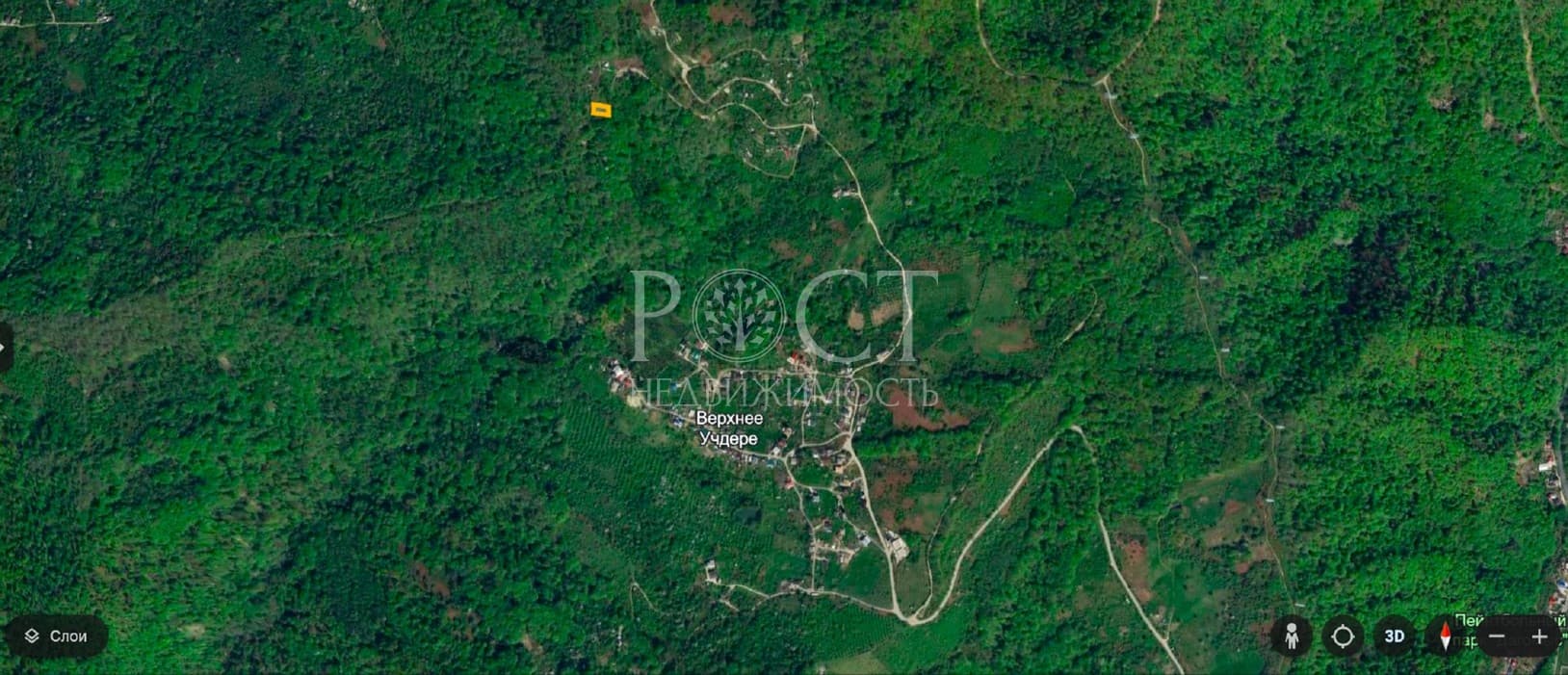Open the Слои layers button
Viewport: 1568px width, 675px height.
(56, 636)
